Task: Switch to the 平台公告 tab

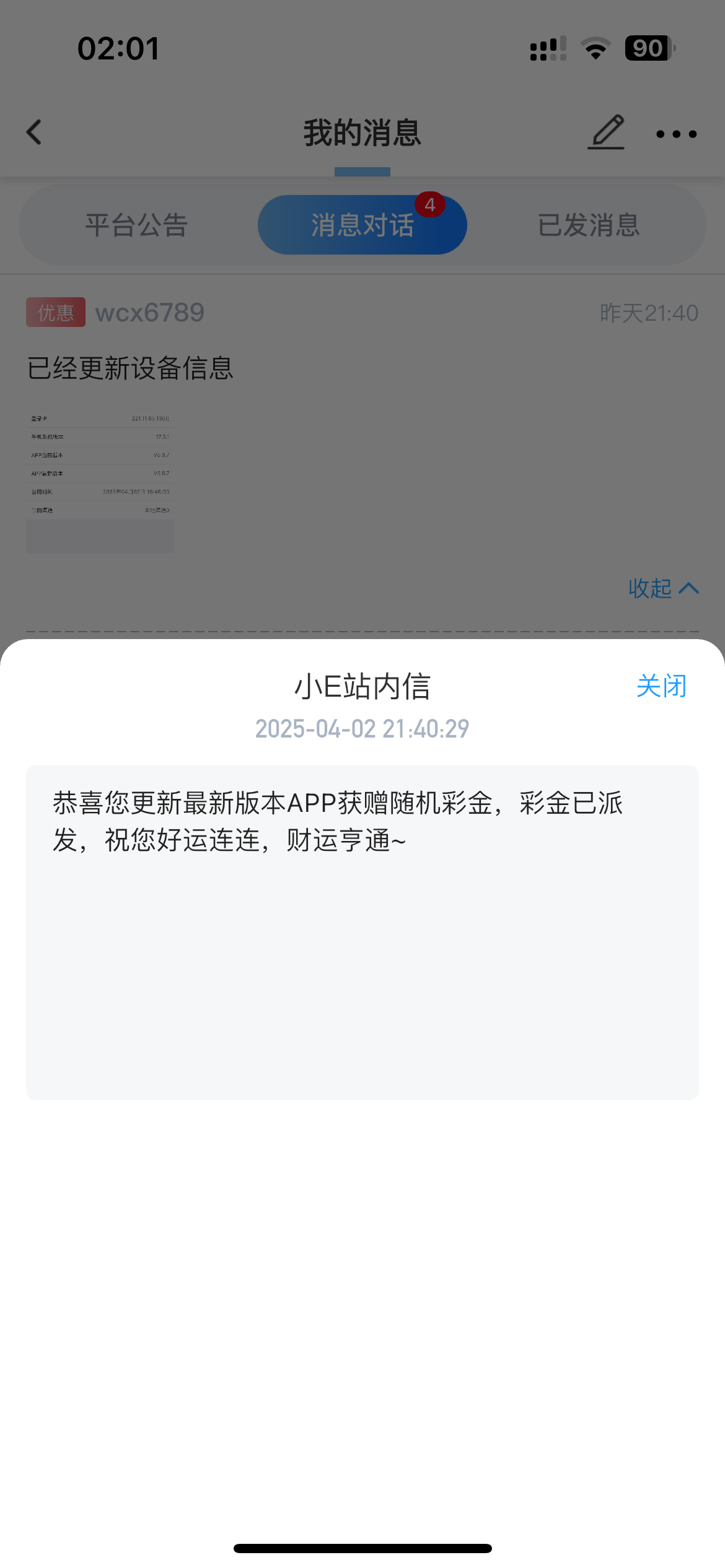Action: tap(136, 225)
